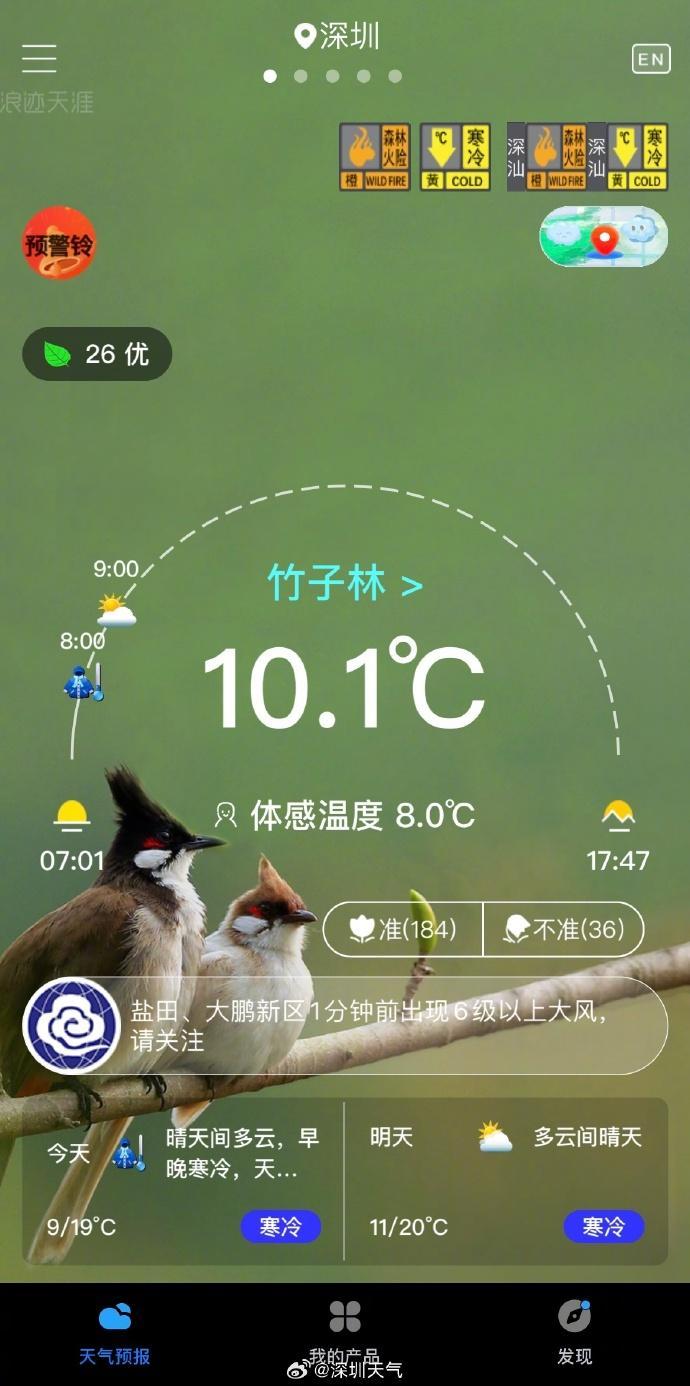Vote forecast inaccurate 不准(36)

point(564,930)
